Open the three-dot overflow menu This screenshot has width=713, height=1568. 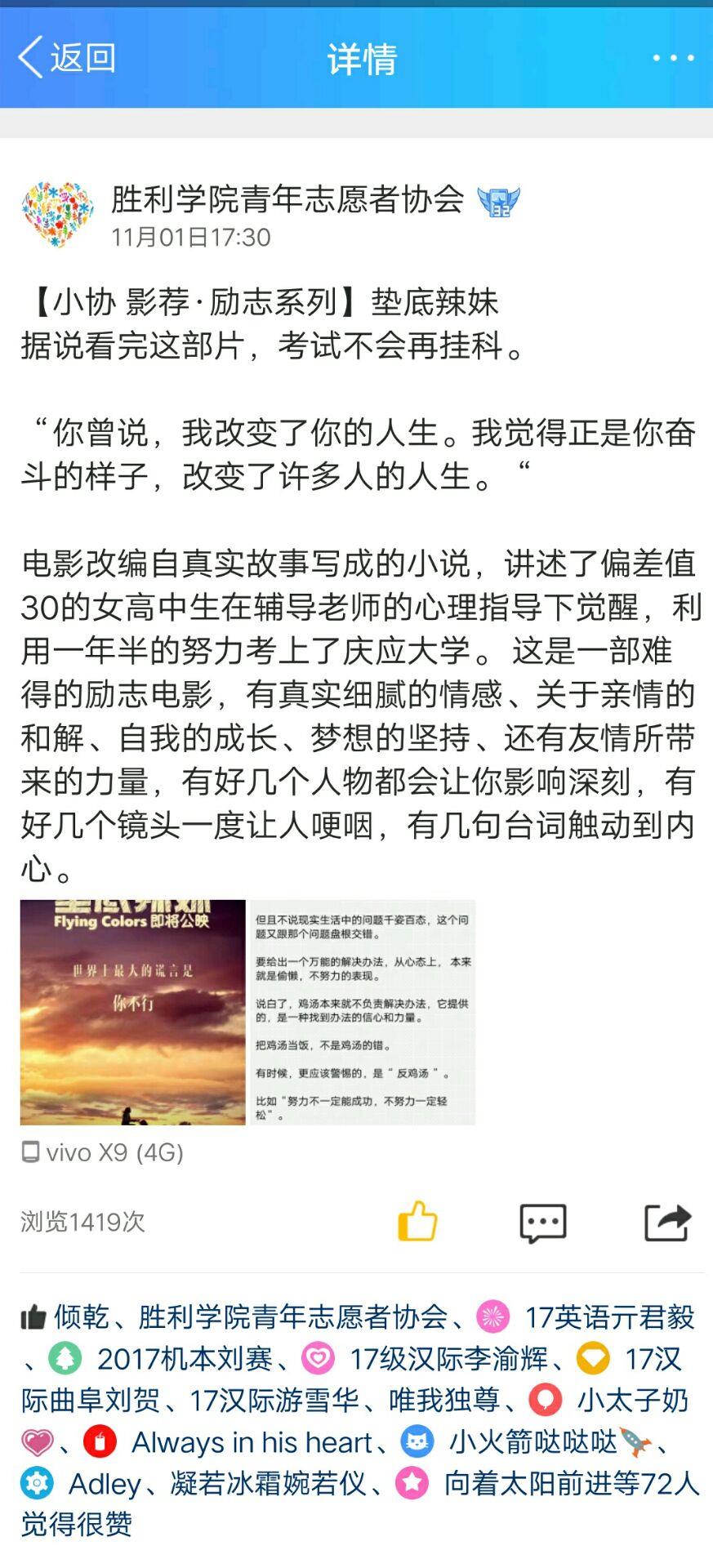(x=673, y=58)
